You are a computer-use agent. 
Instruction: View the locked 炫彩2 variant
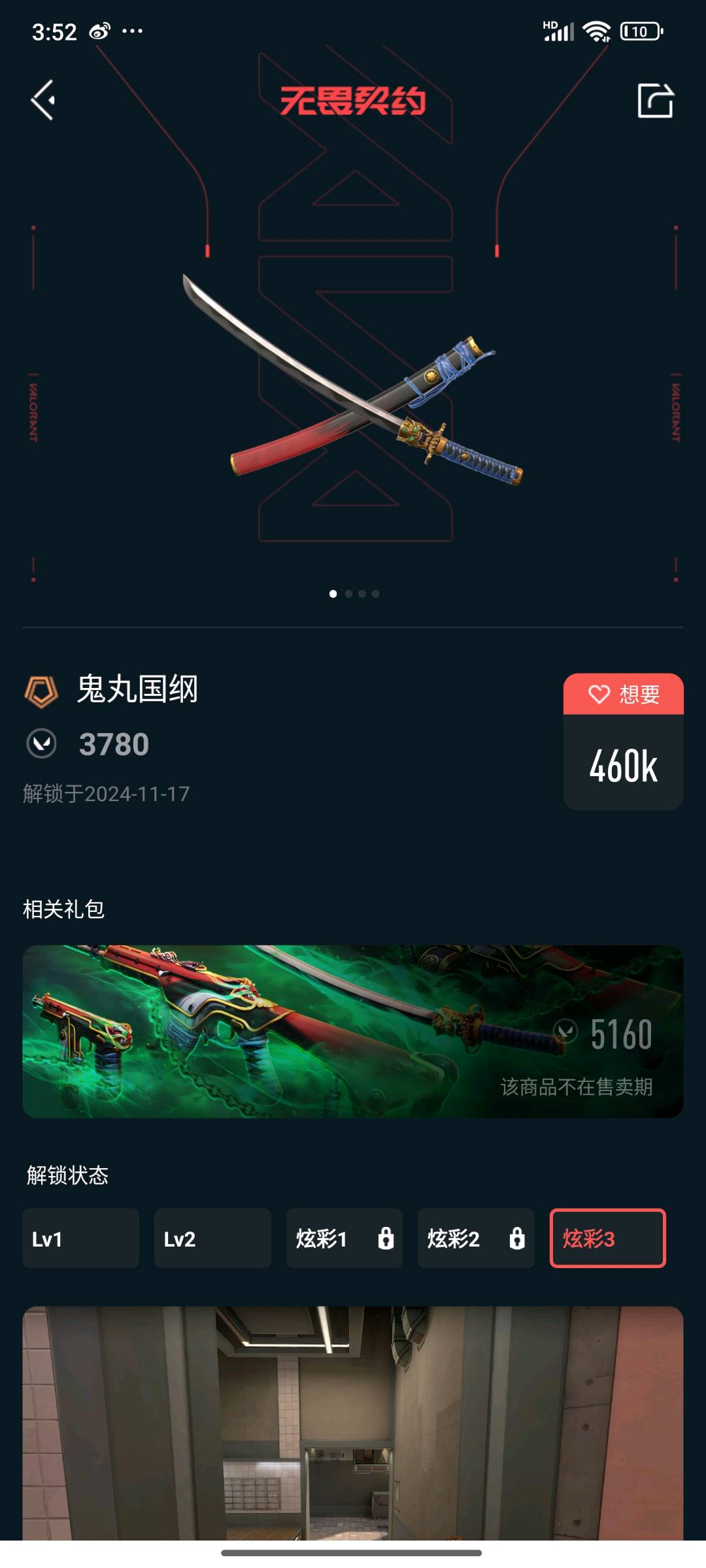(476, 1238)
